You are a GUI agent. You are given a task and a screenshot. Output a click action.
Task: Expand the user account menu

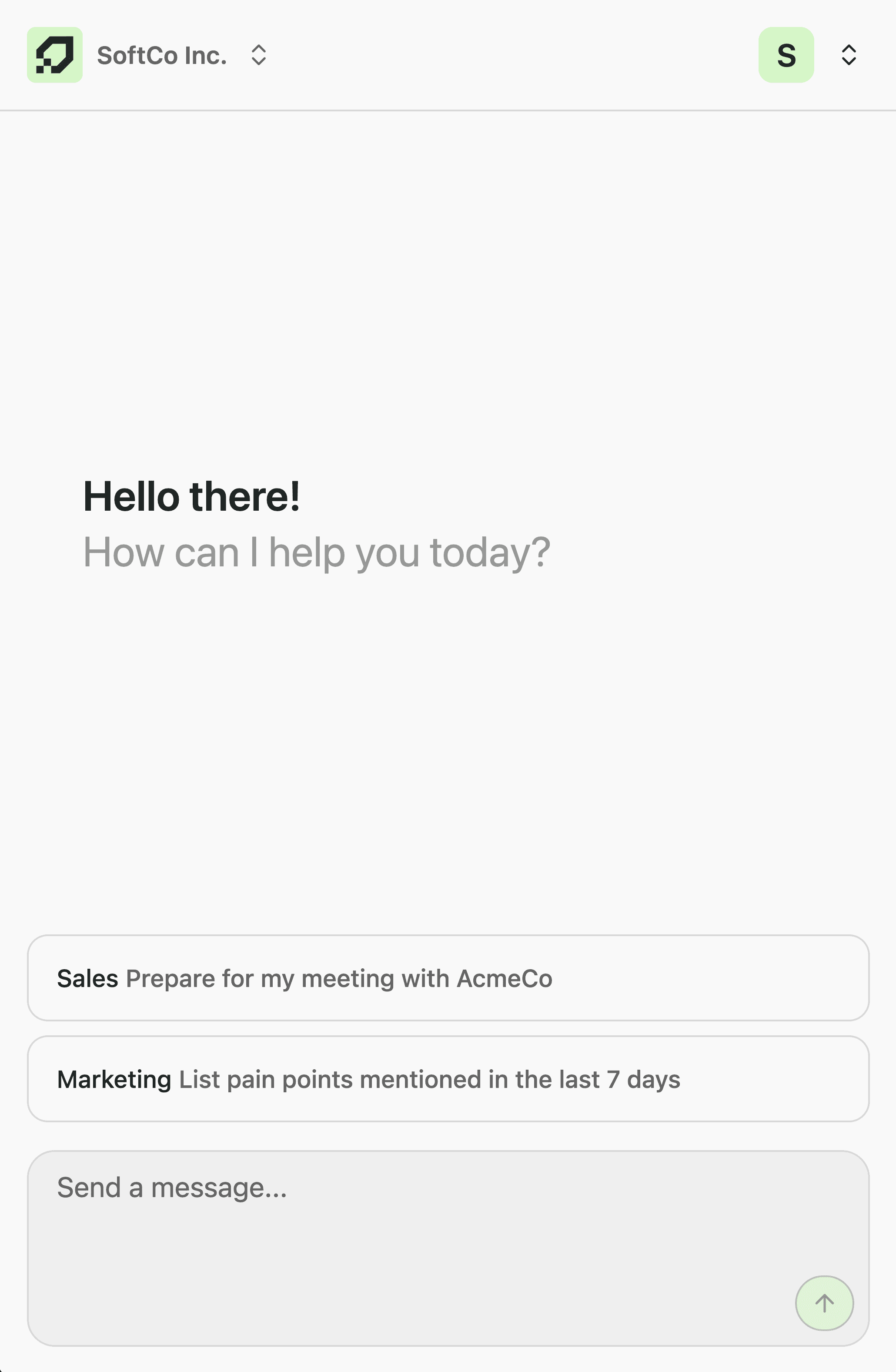tap(848, 55)
